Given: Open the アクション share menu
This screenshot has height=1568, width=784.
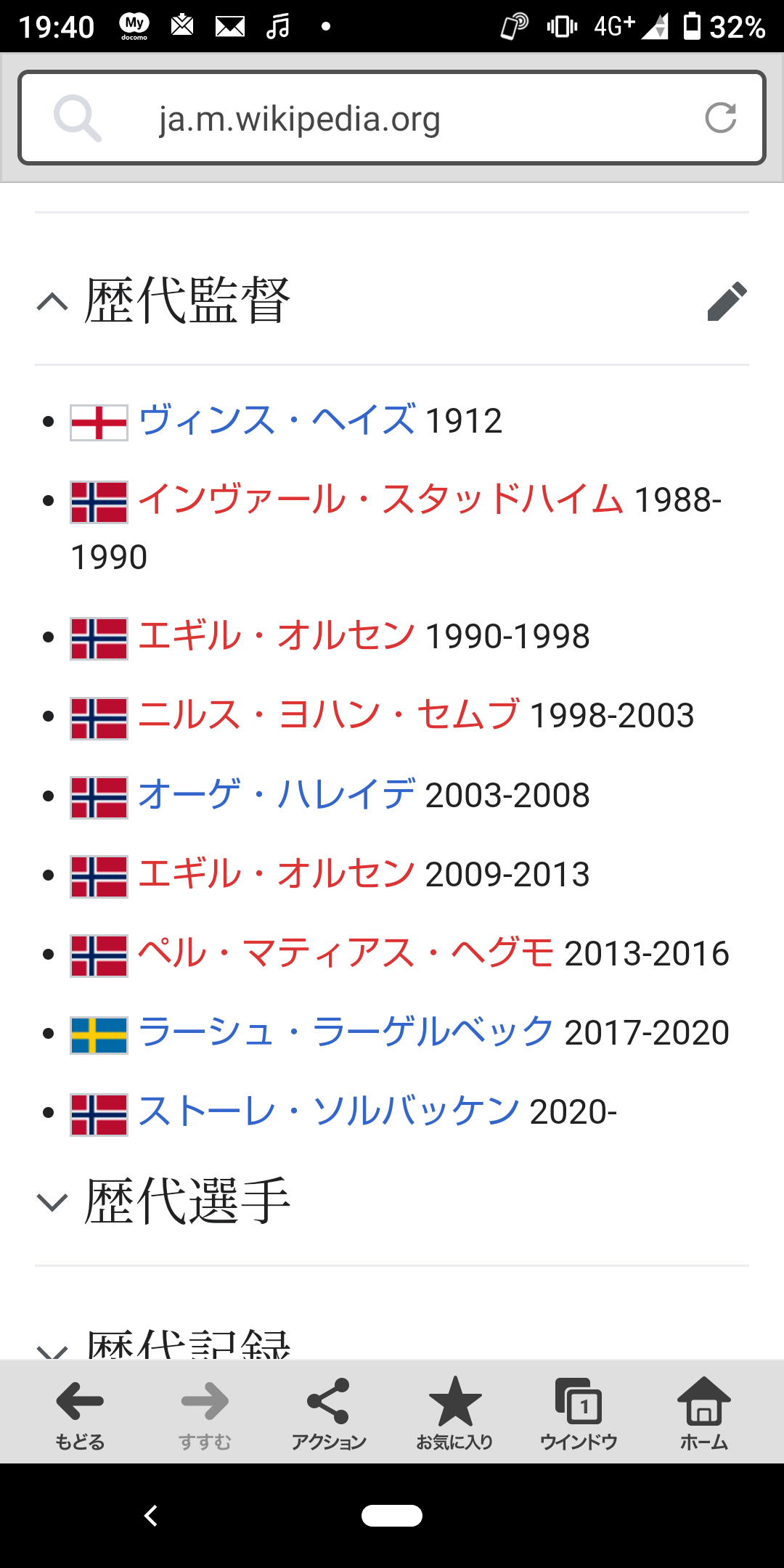Looking at the screenshot, I should coord(328,1413).
